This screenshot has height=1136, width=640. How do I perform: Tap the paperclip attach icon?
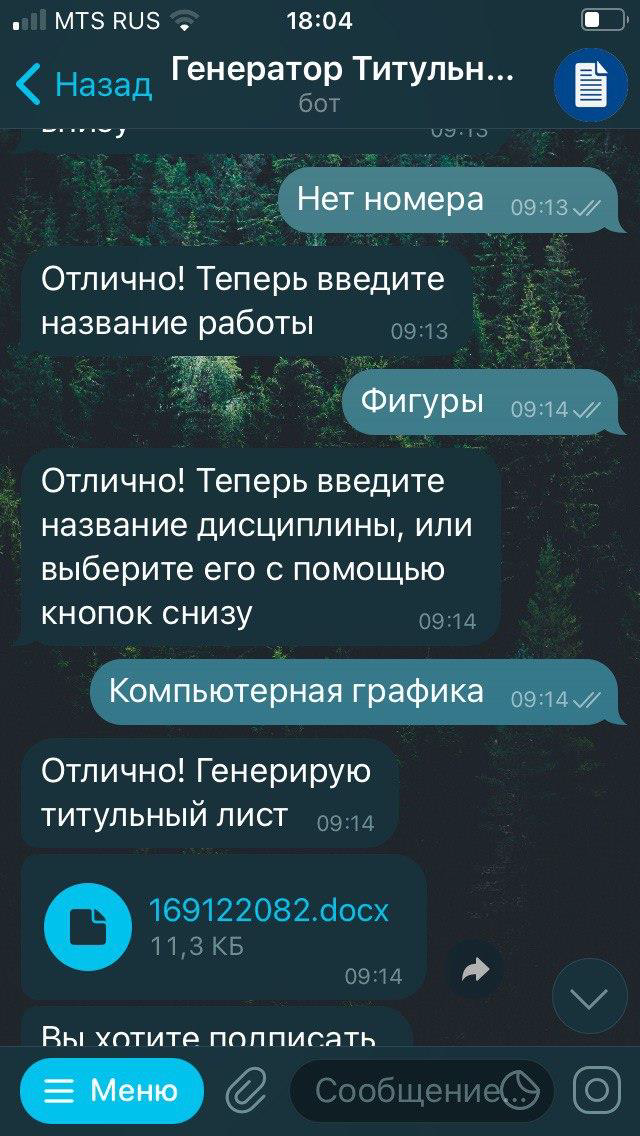coord(246,1090)
